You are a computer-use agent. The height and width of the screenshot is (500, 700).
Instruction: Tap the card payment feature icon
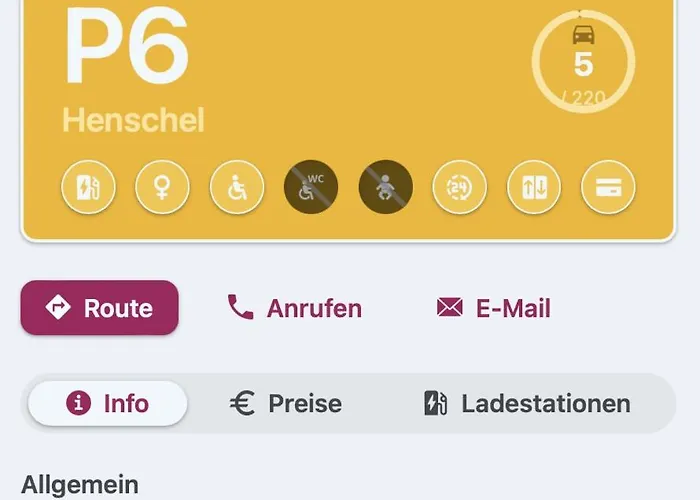[x=608, y=187]
